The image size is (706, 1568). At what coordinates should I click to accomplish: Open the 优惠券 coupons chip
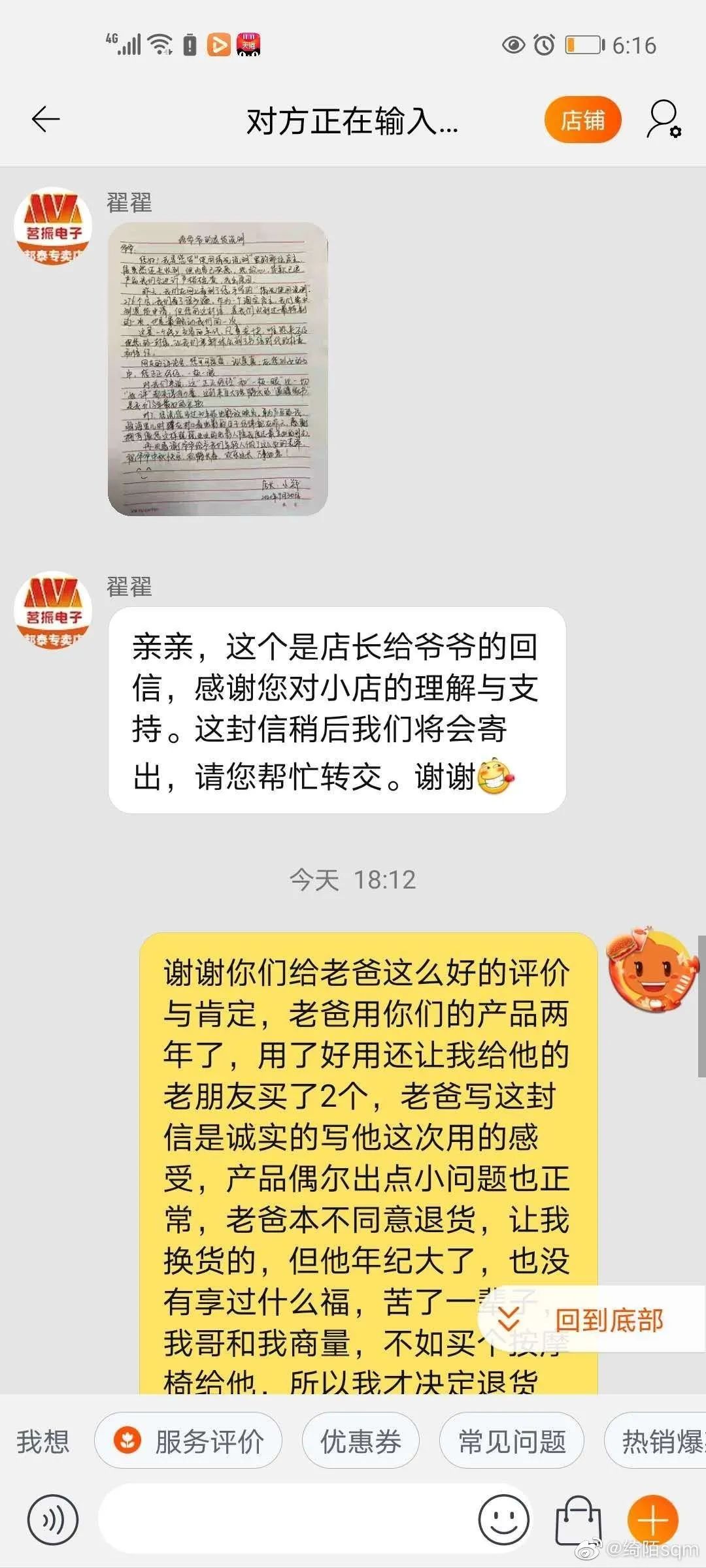click(360, 1441)
